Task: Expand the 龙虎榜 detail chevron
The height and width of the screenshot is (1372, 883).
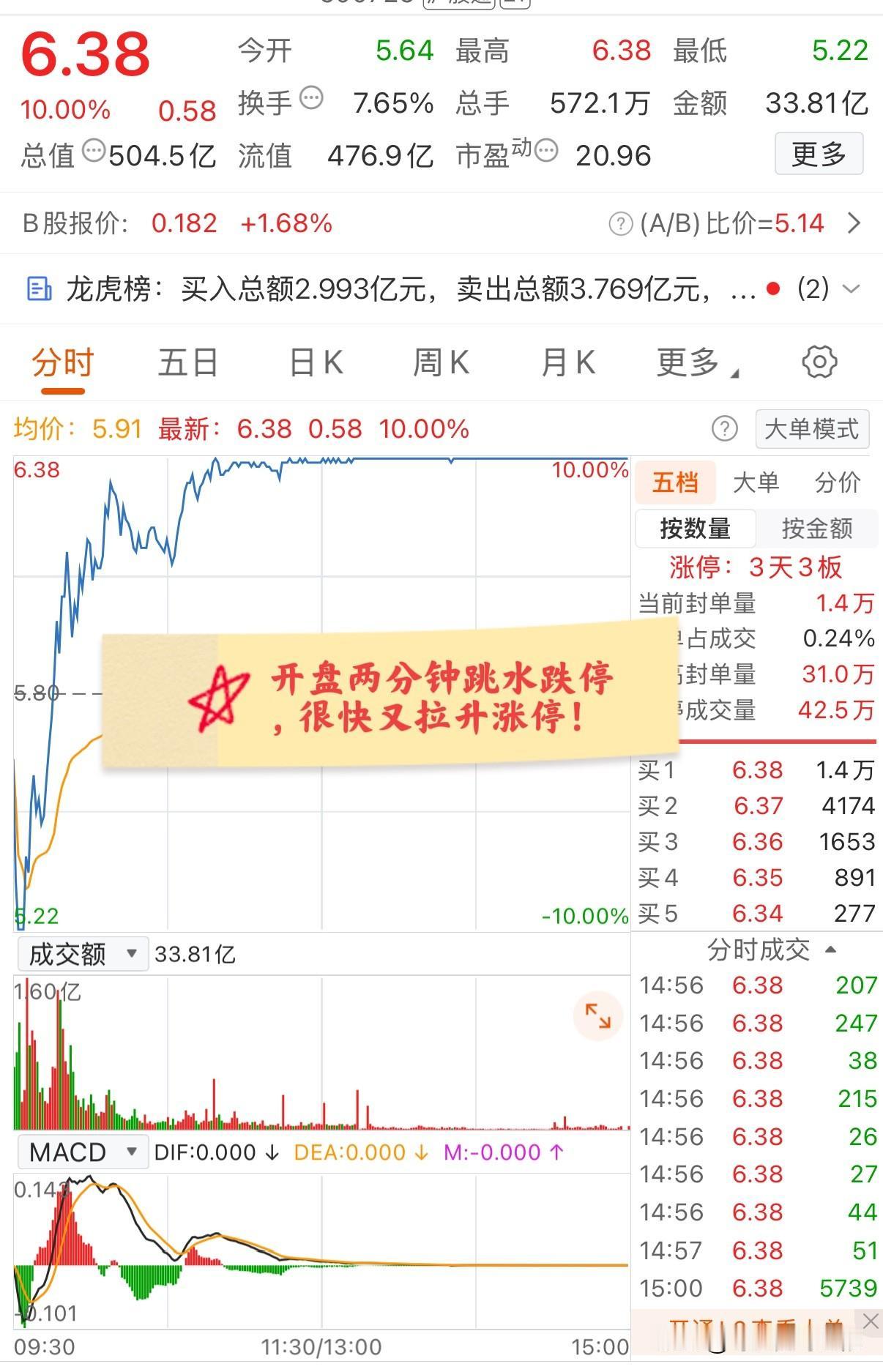Action: pyautogui.click(x=849, y=289)
